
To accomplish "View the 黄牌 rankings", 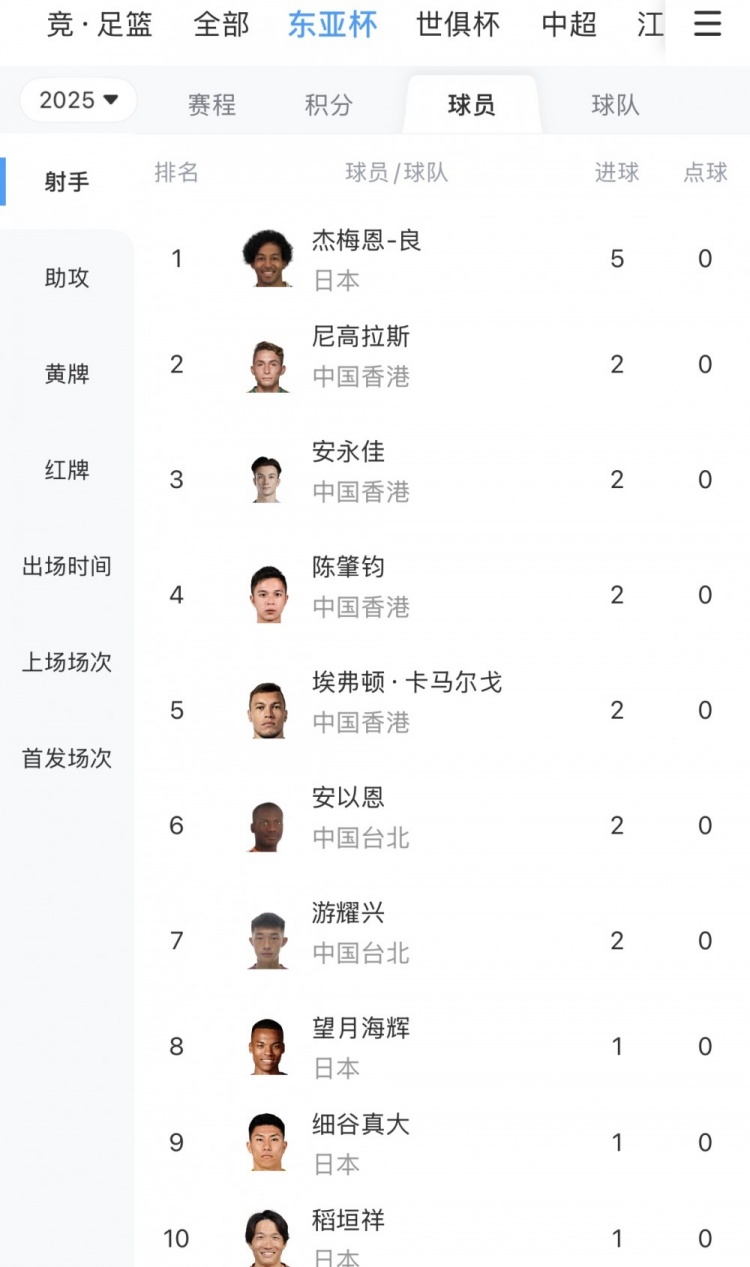I will 66,374.
